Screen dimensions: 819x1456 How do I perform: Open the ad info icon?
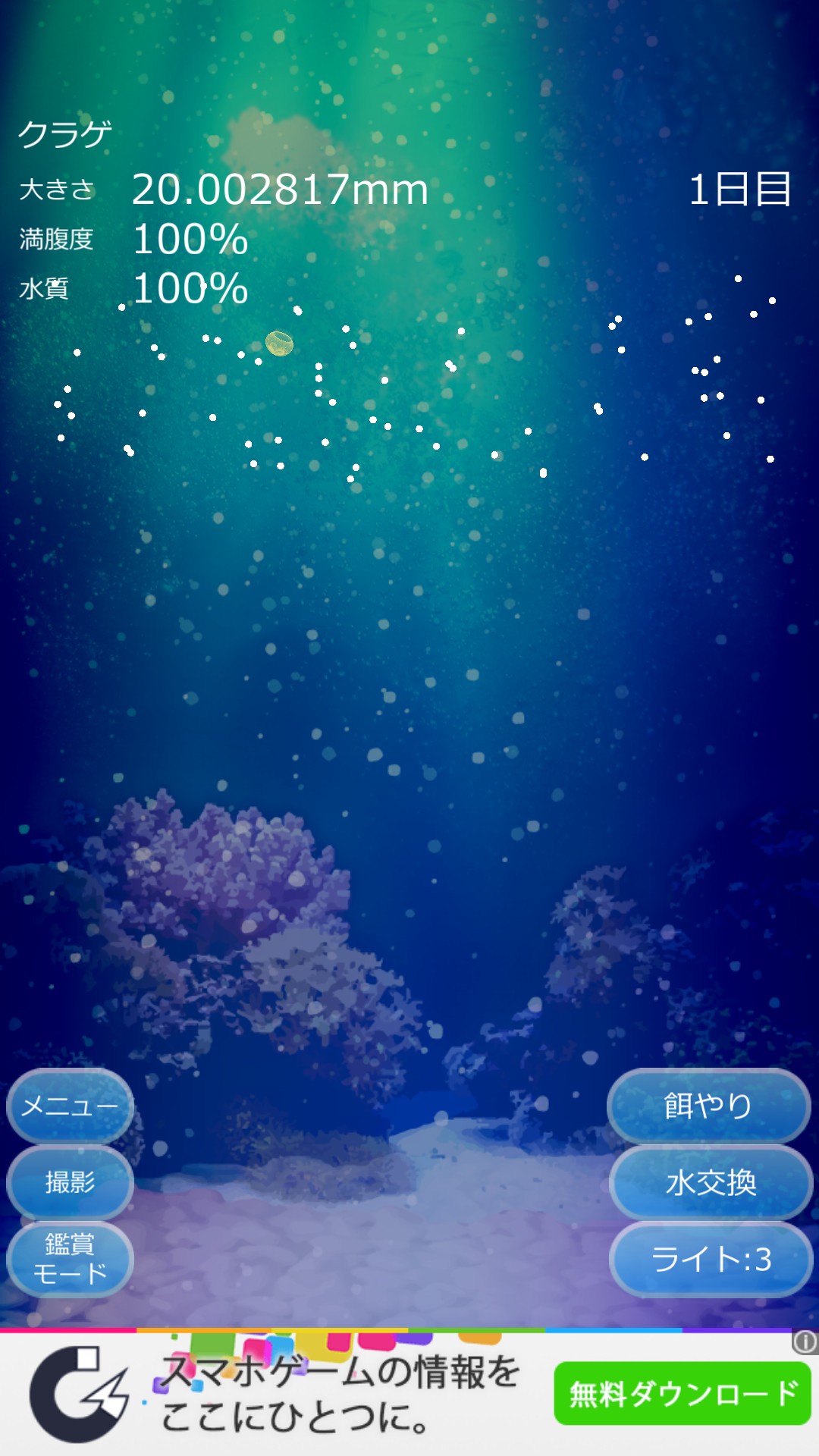805,1342
